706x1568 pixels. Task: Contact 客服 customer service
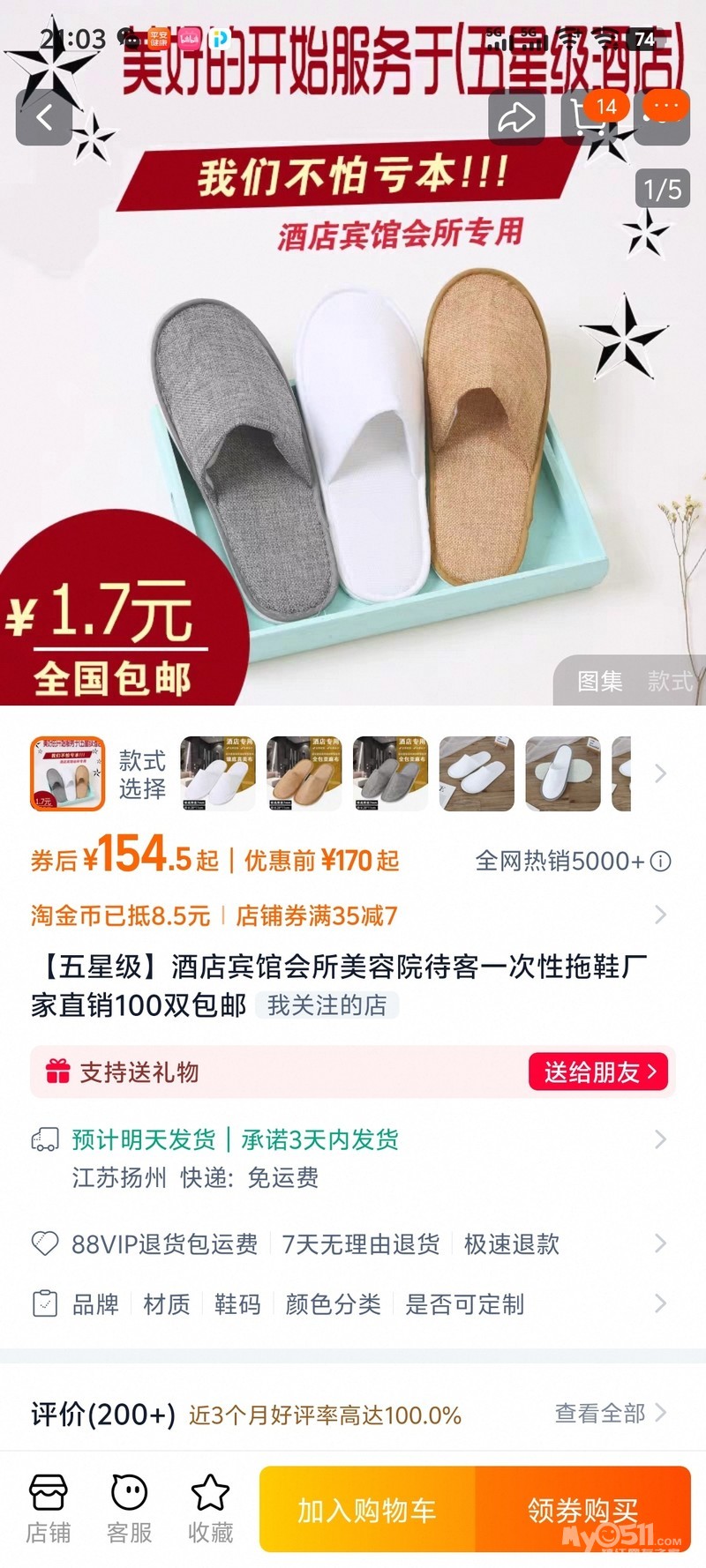click(130, 1508)
